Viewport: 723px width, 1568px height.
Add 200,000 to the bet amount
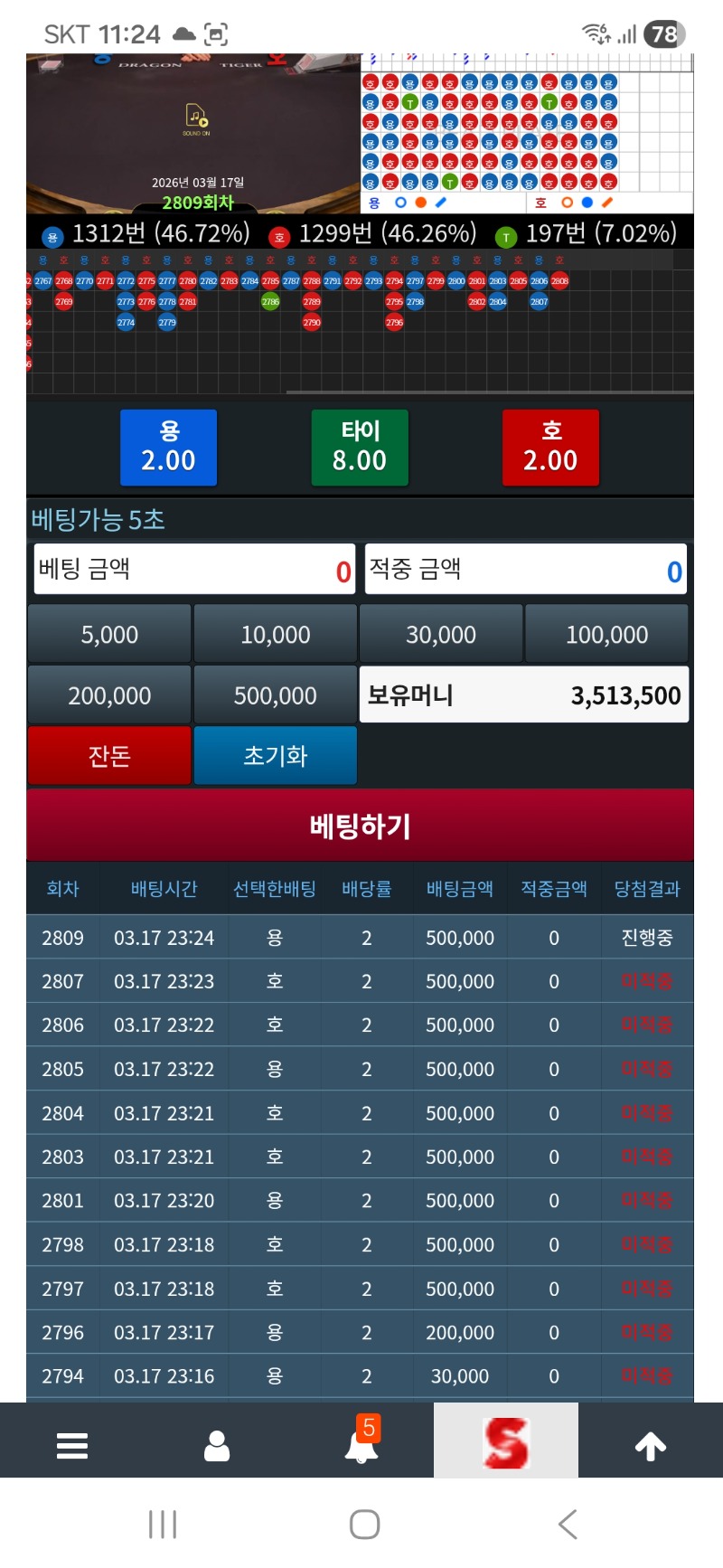pos(109,695)
